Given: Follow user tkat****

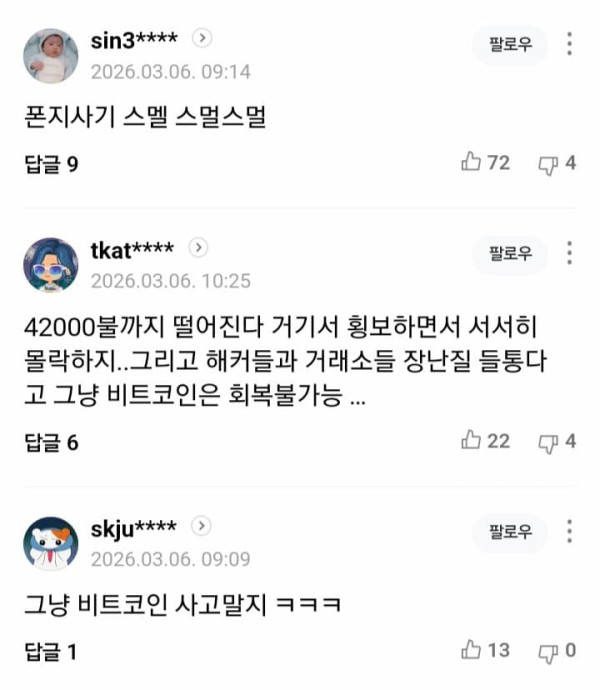Looking at the screenshot, I should point(510,254).
